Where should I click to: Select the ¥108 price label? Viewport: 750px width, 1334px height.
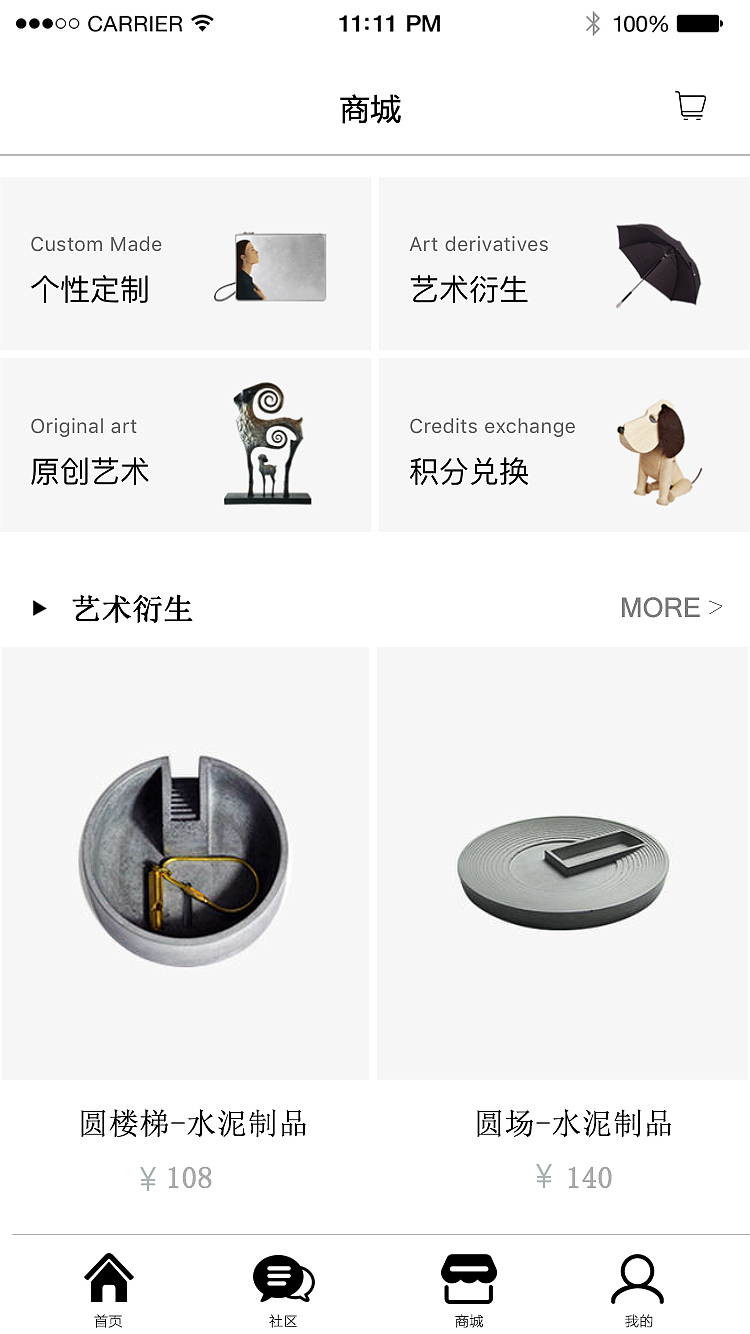tap(176, 1178)
